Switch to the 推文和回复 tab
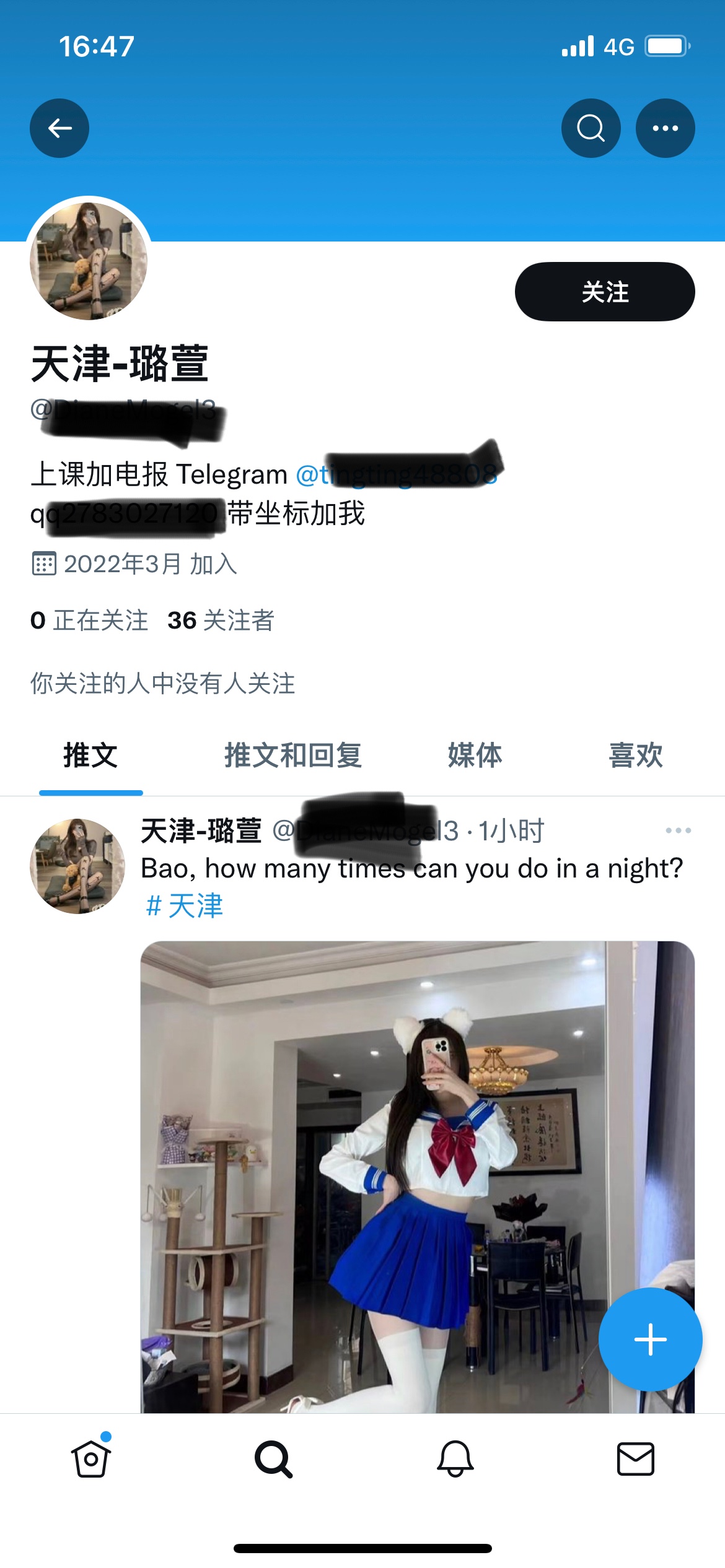The height and width of the screenshot is (1568, 725). point(293,756)
